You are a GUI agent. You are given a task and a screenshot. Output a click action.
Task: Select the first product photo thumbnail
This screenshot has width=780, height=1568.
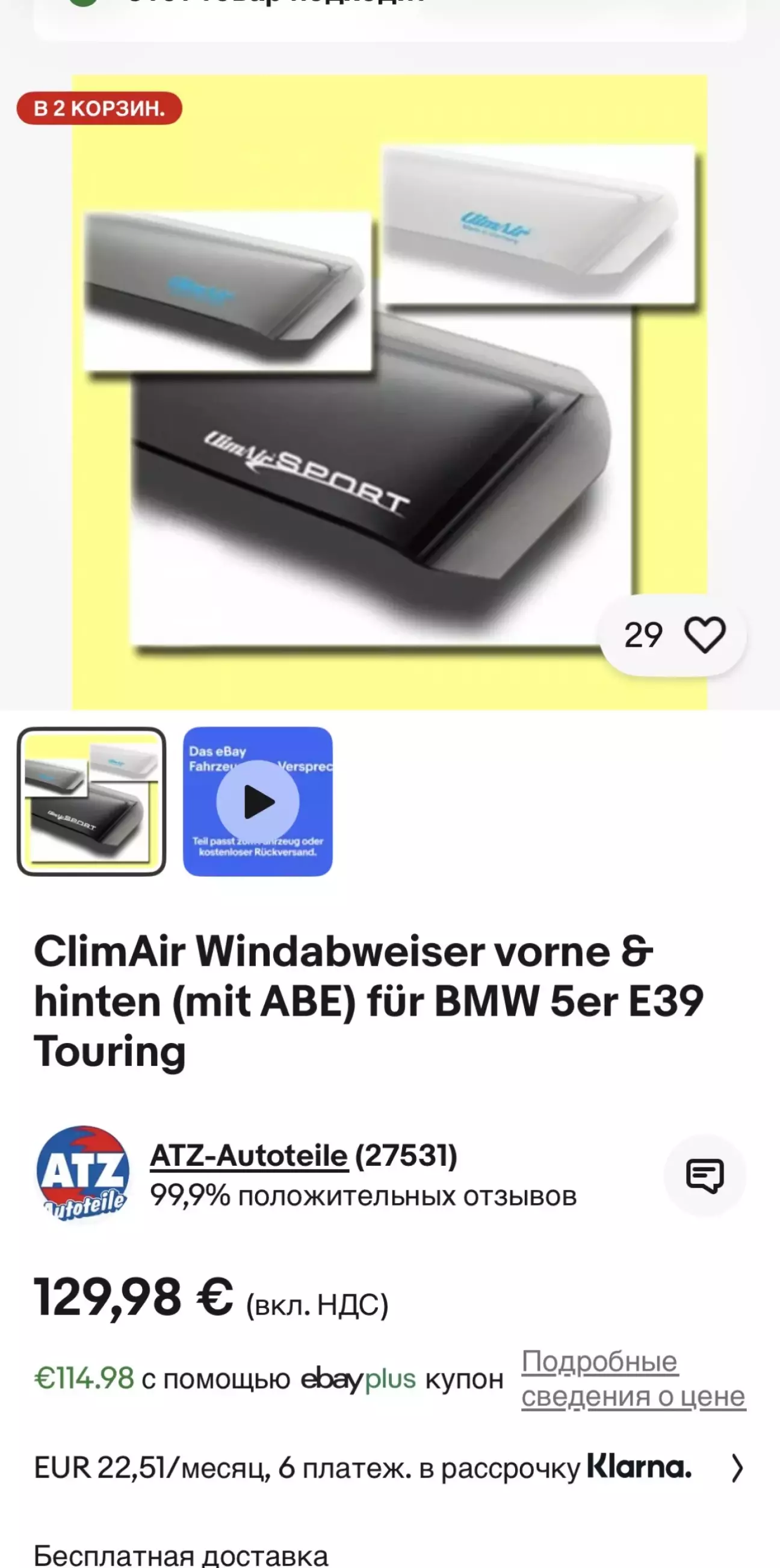[91, 801]
